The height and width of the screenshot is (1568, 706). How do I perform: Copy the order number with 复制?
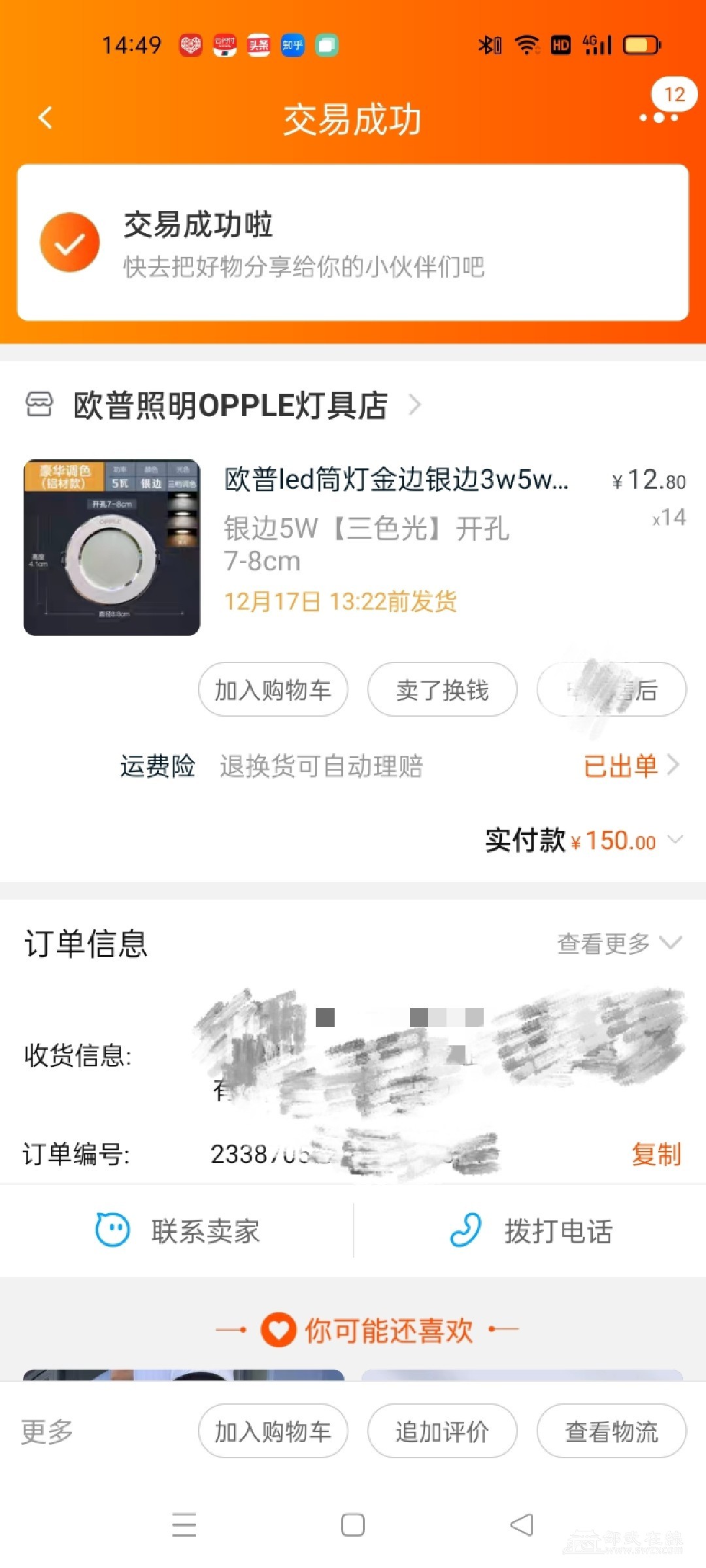click(x=656, y=1154)
